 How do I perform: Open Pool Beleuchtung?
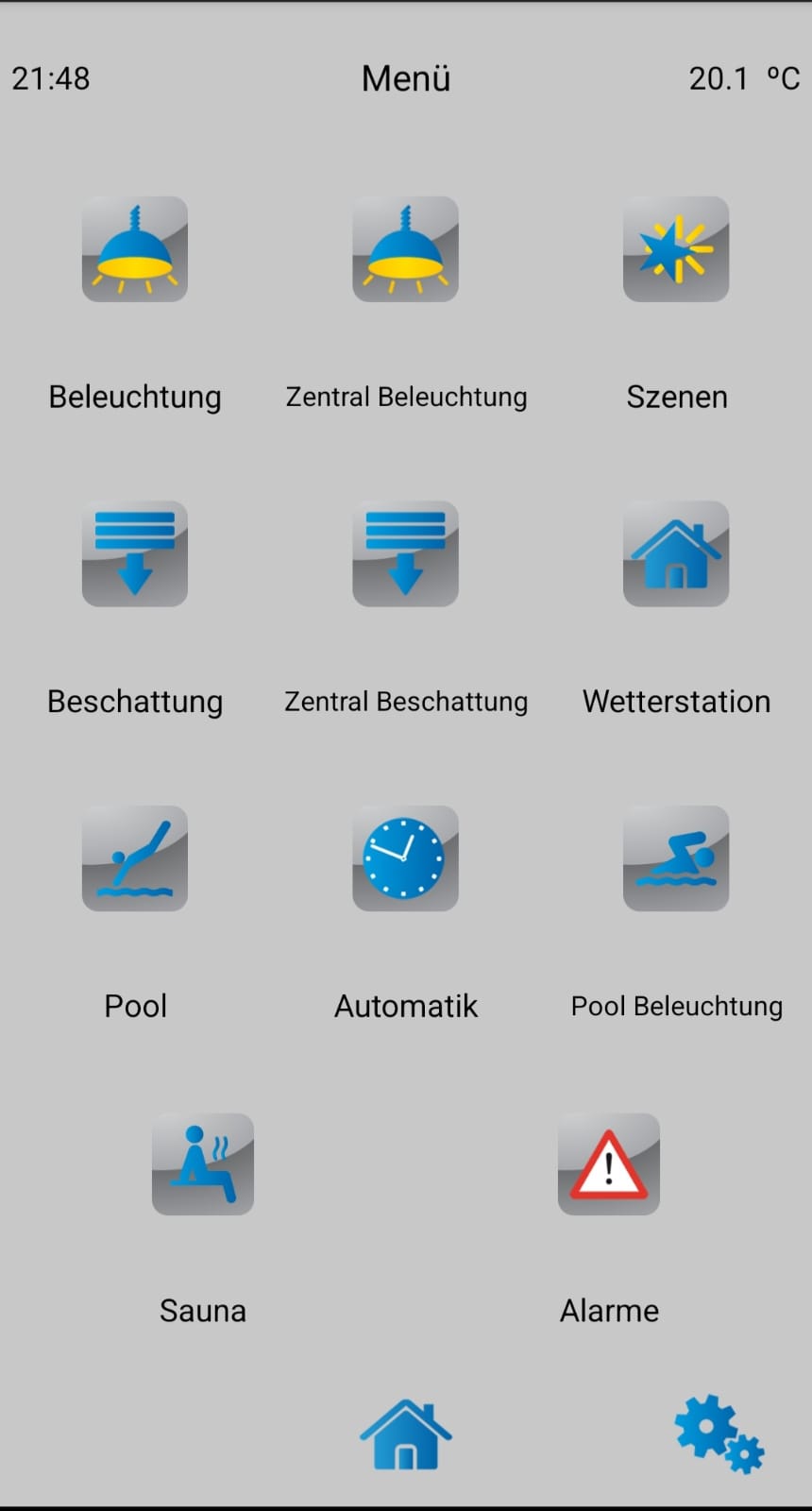(x=676, y=858)
